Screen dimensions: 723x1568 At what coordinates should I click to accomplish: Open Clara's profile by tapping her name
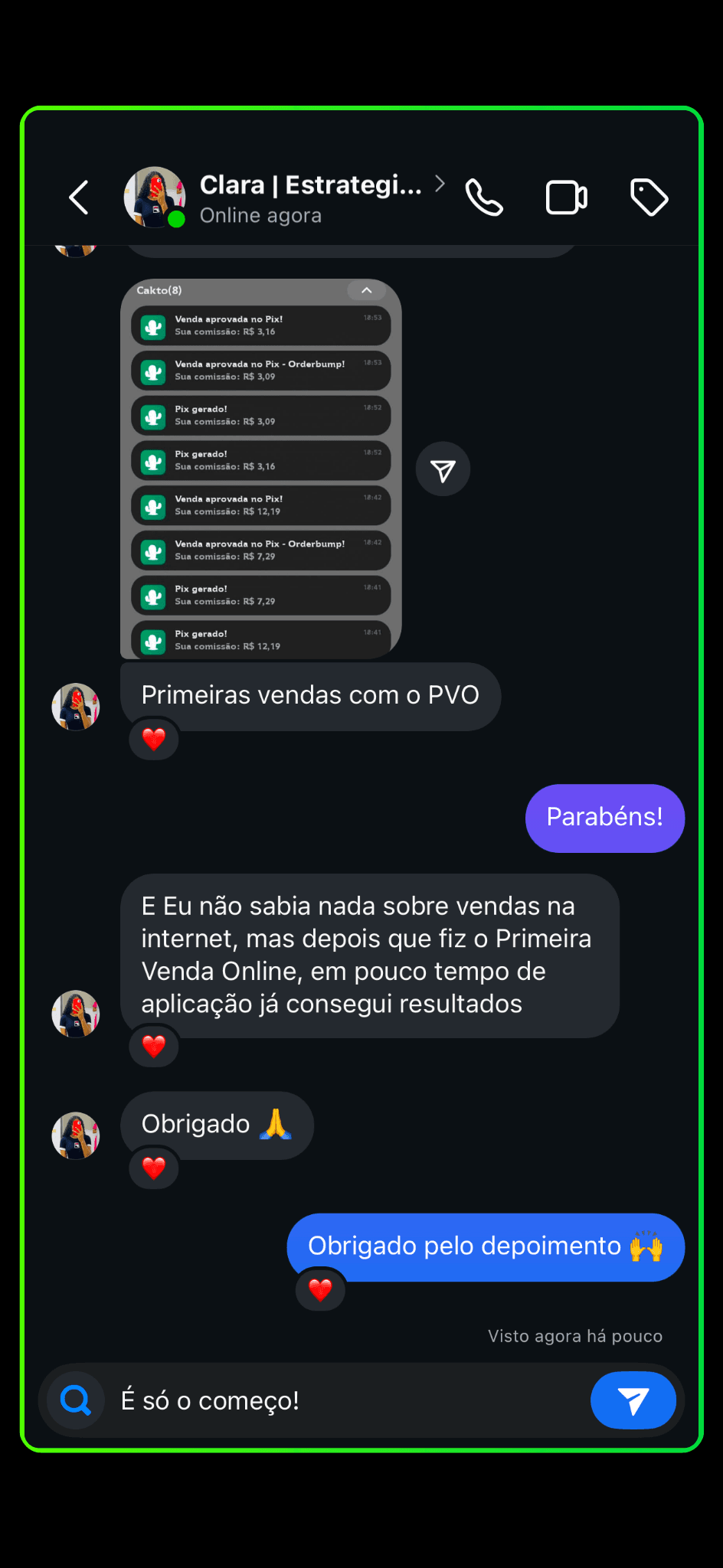pos(310,185)
